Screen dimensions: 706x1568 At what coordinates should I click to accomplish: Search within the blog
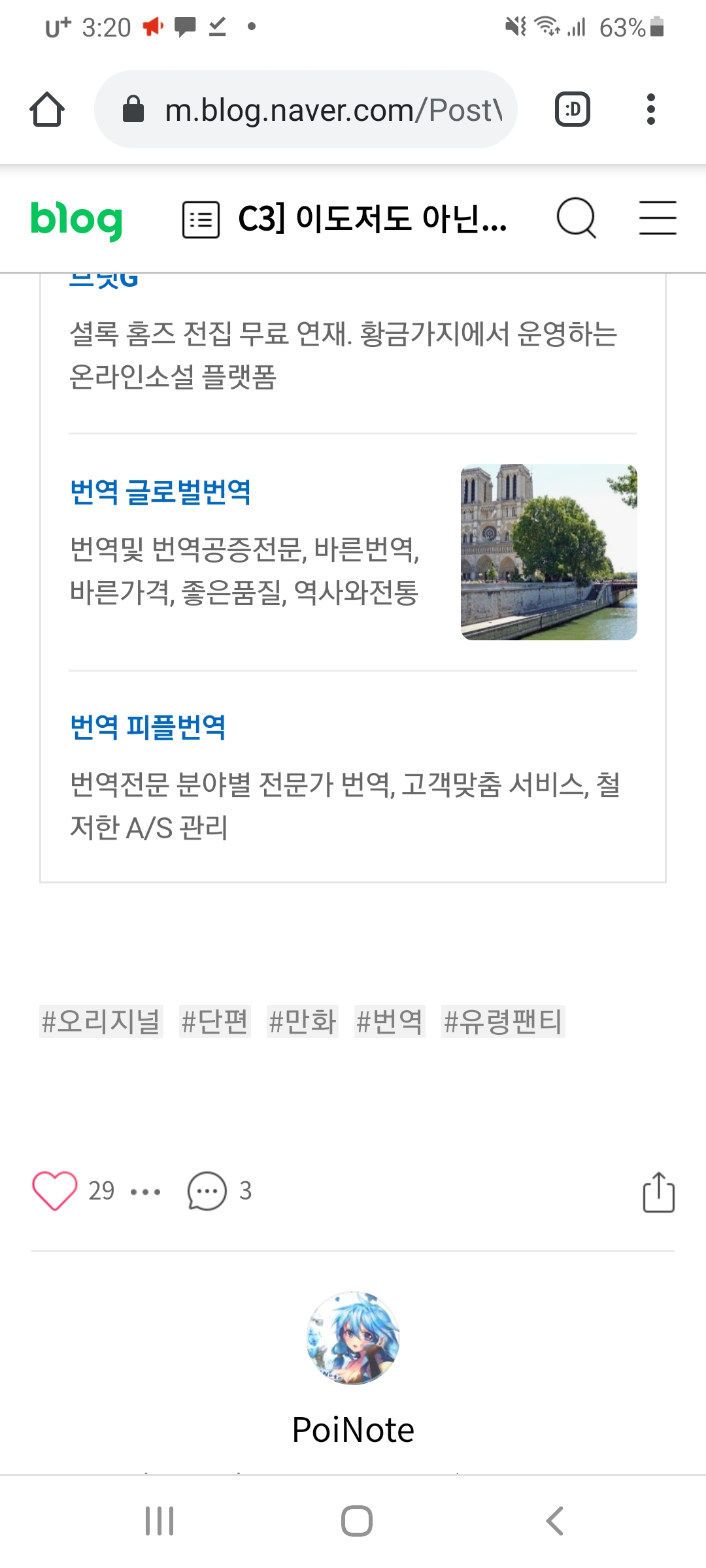pos(577,218)
